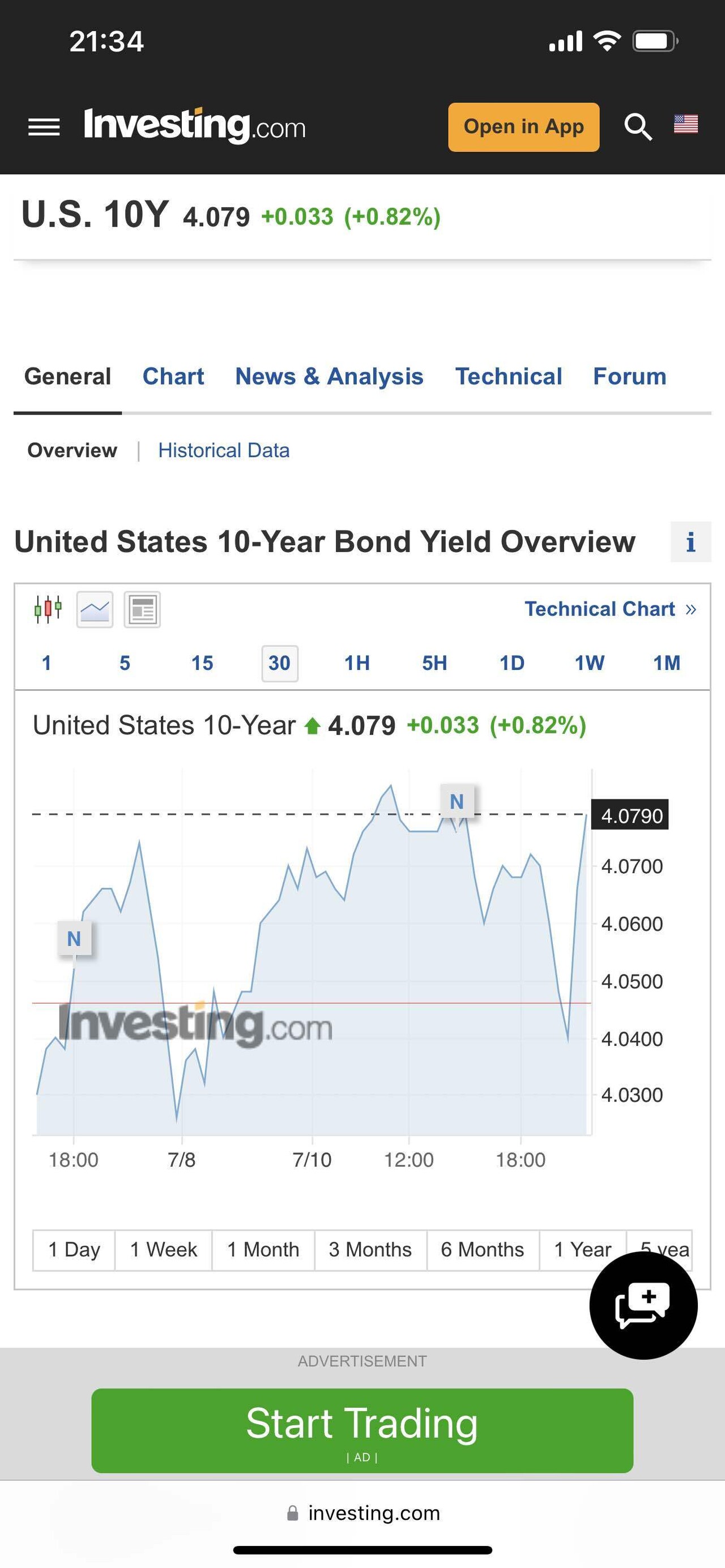The width and height of the screenshot is (725, 1568).
Task: Select the candlestick chart type
Action: [48, 609]
